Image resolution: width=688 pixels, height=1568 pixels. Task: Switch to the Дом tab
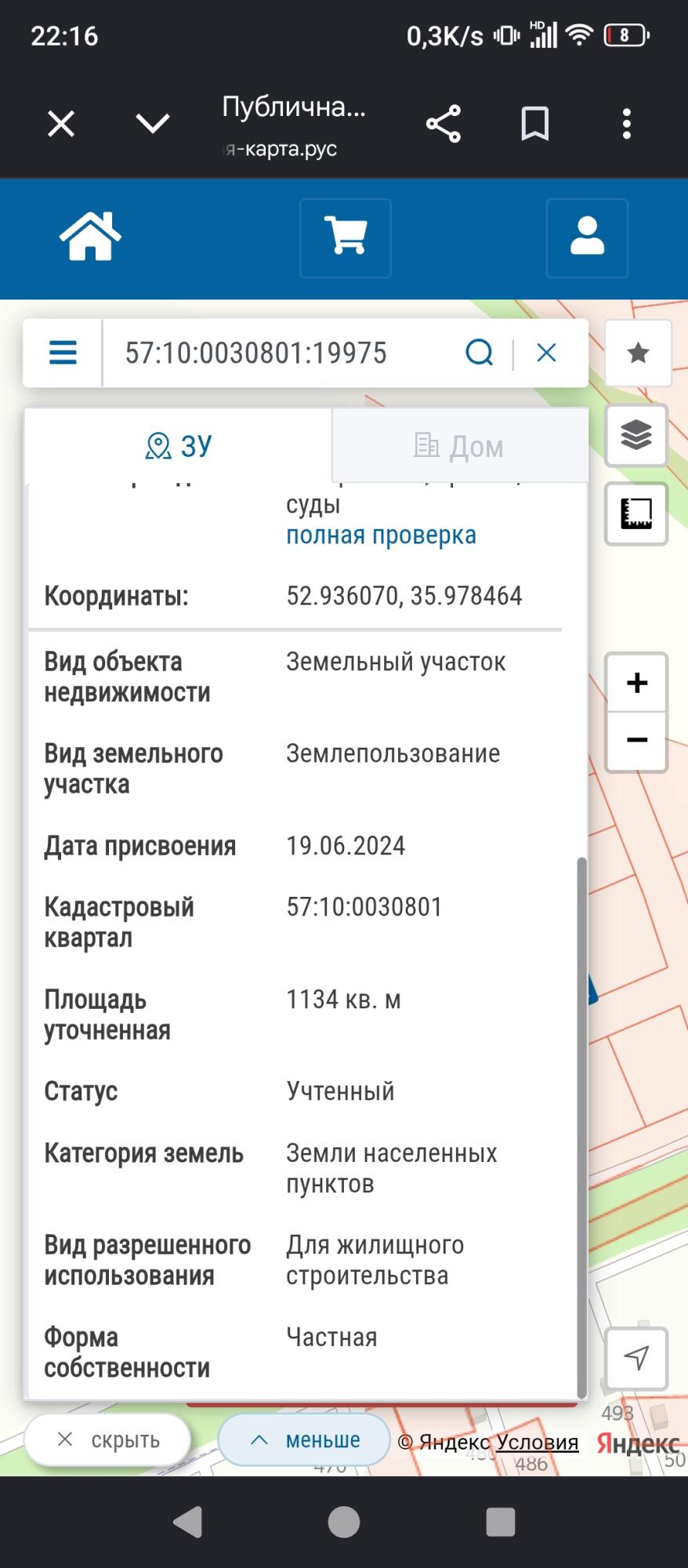[460, 445]
